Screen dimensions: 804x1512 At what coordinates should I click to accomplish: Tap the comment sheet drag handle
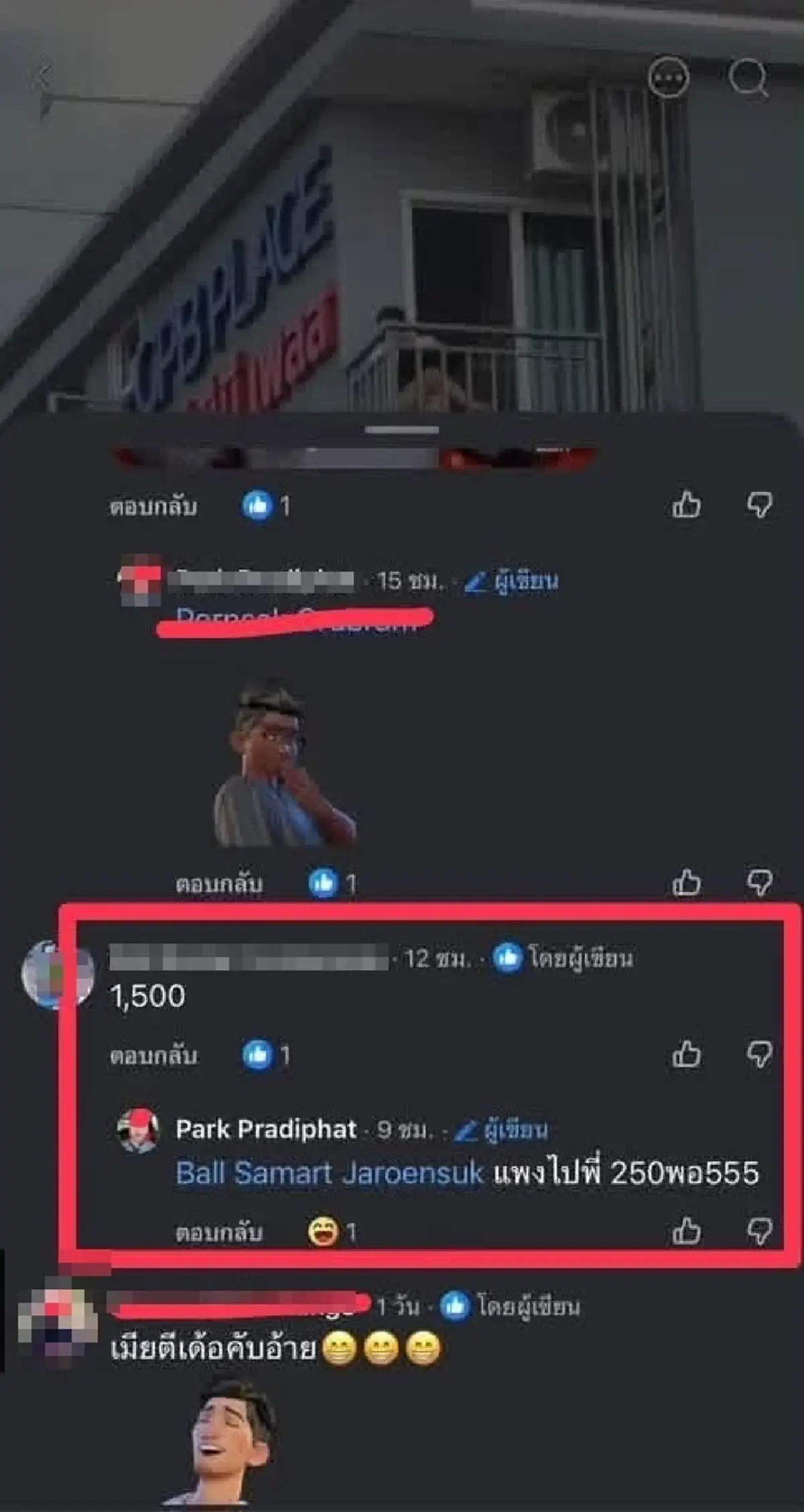pyautogui.click(x=402, y=430)
